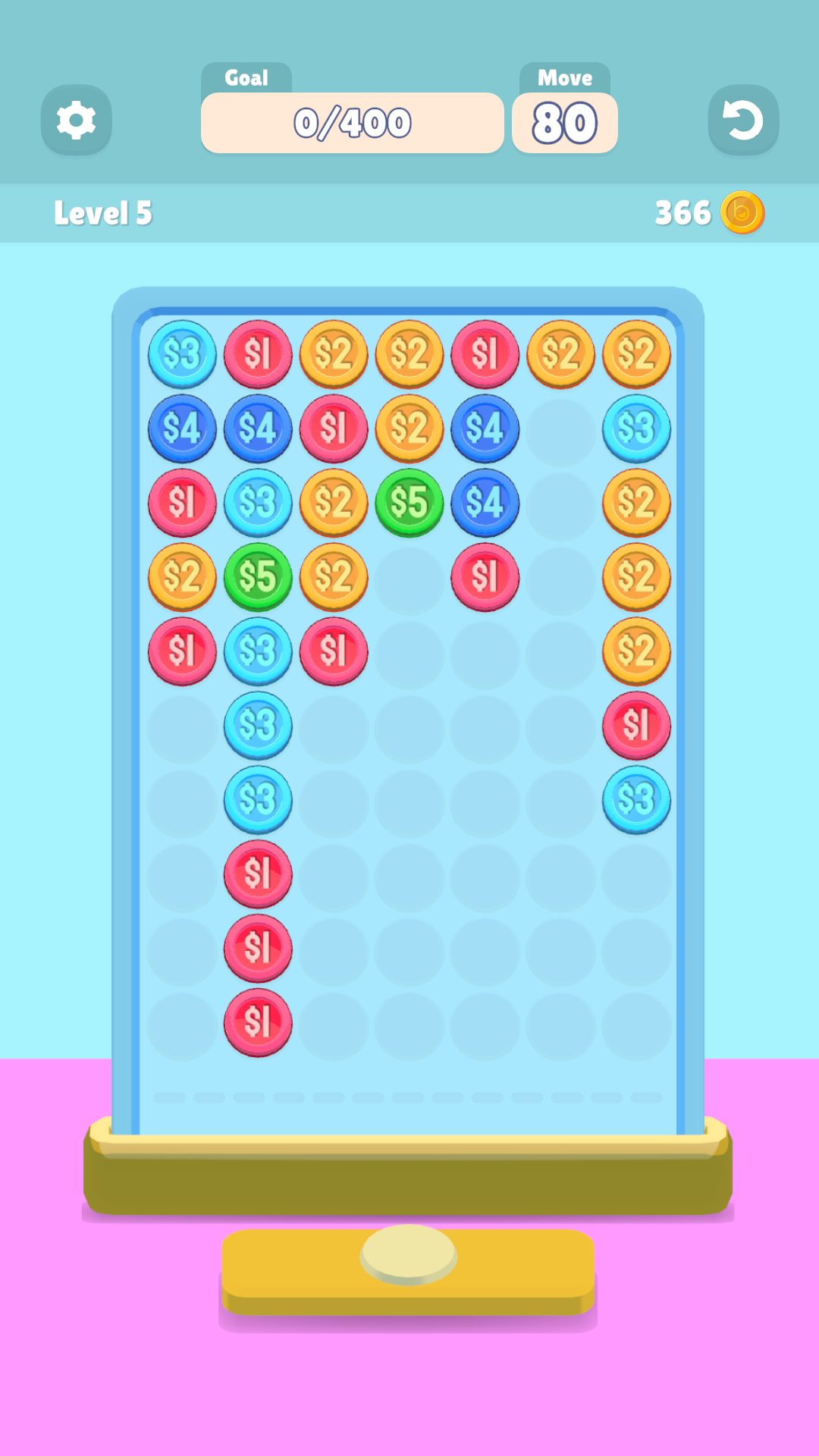This screenshot has height=1456, width=819.
Task: Select the red $1 coin below the right $2
Action: [x=637, y=726]
